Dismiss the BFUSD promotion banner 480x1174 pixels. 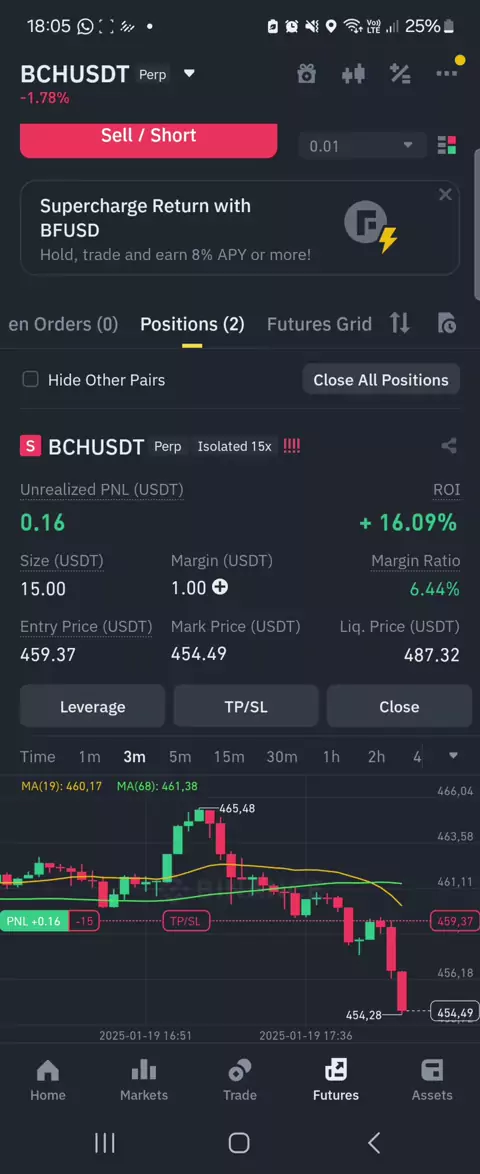pos(445,195)
